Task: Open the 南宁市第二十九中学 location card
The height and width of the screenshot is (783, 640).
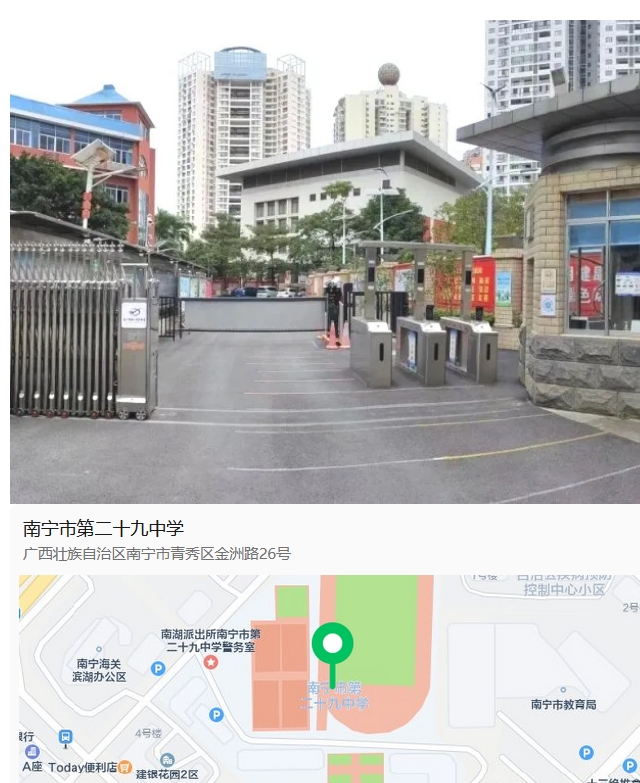Action: (104, 529)
